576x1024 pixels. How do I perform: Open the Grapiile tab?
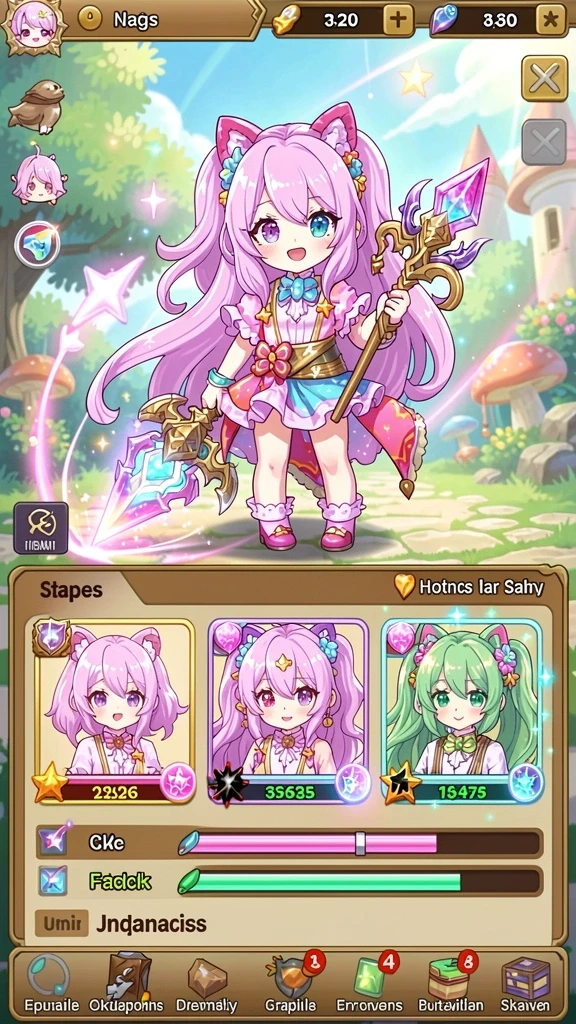tap(291, 984)
